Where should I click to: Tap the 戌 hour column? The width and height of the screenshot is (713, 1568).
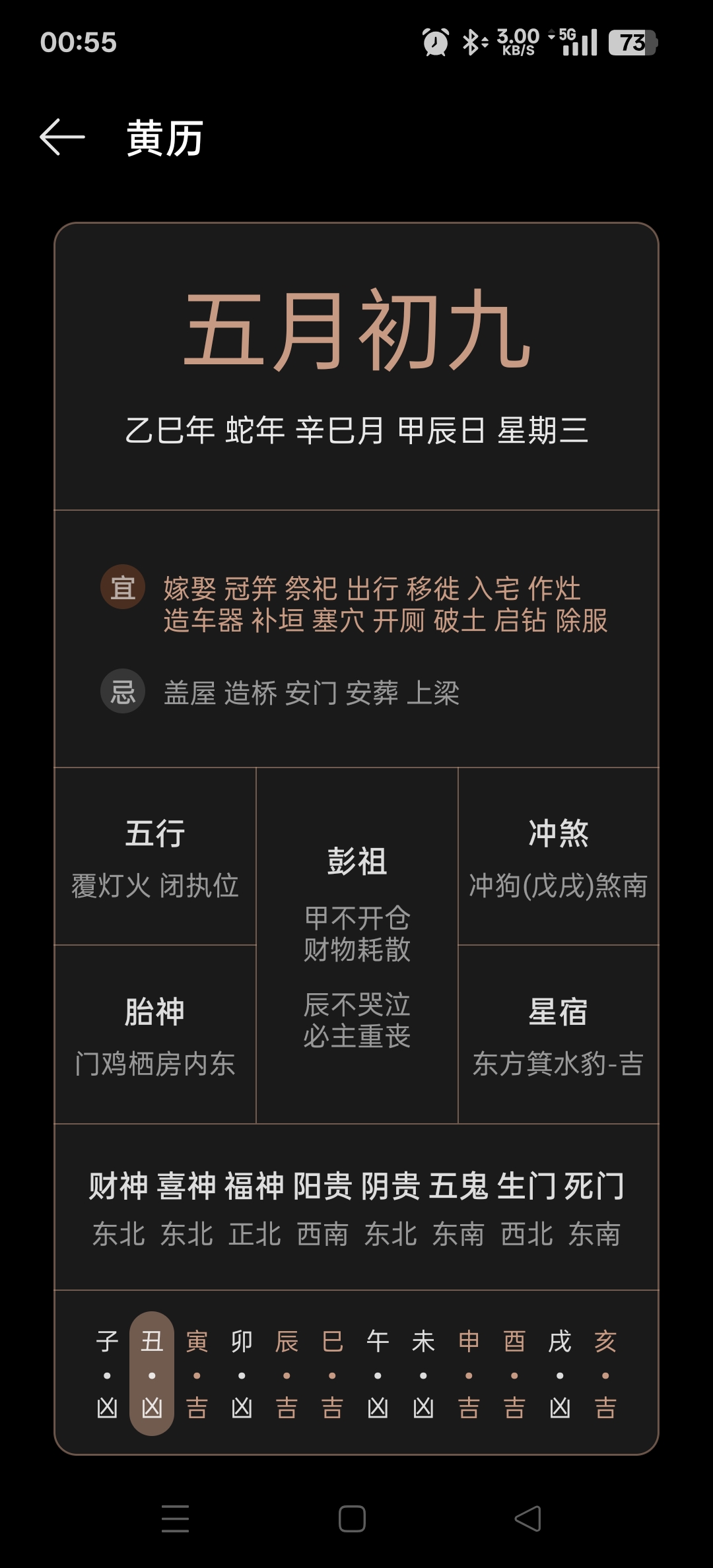(560, 1374)
